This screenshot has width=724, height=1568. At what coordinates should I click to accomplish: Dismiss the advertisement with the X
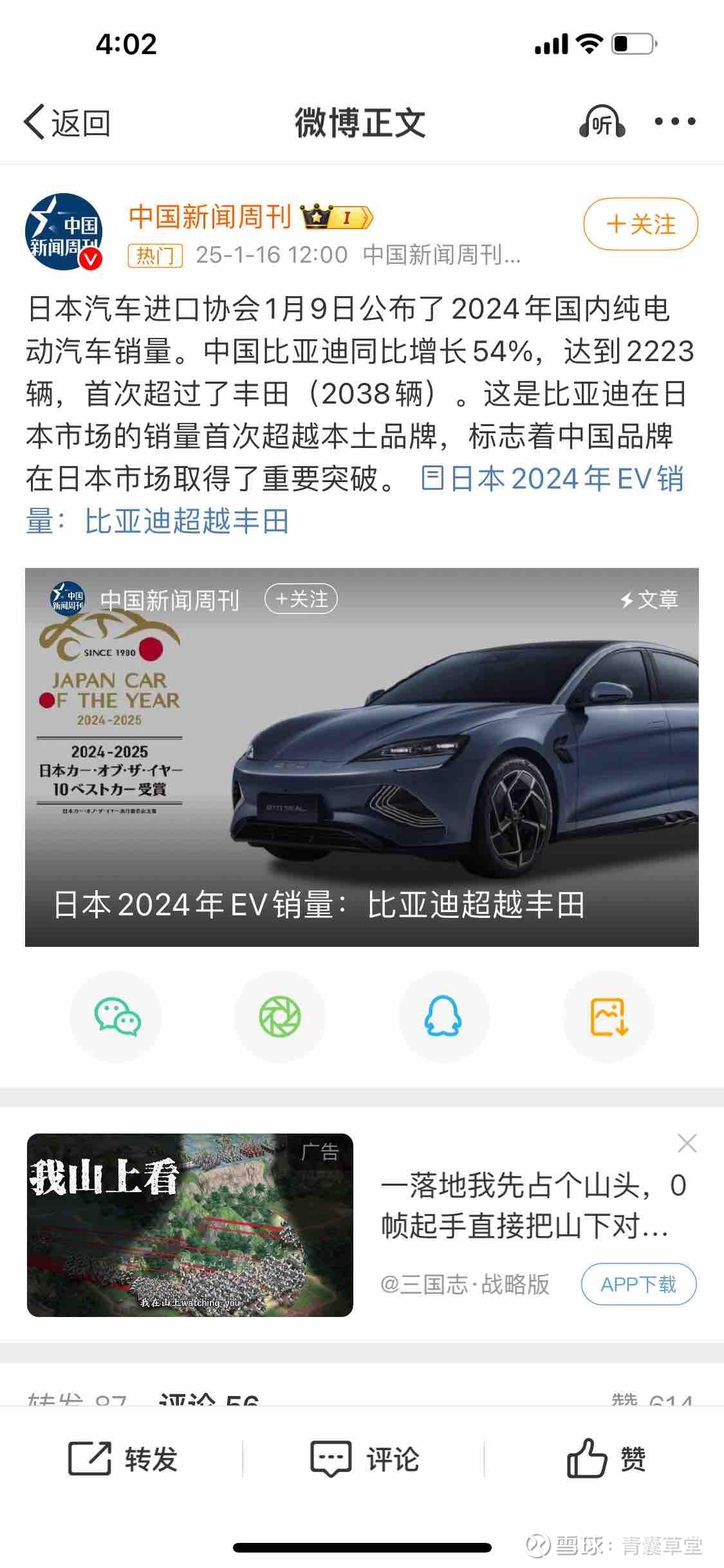point(687,1143)
